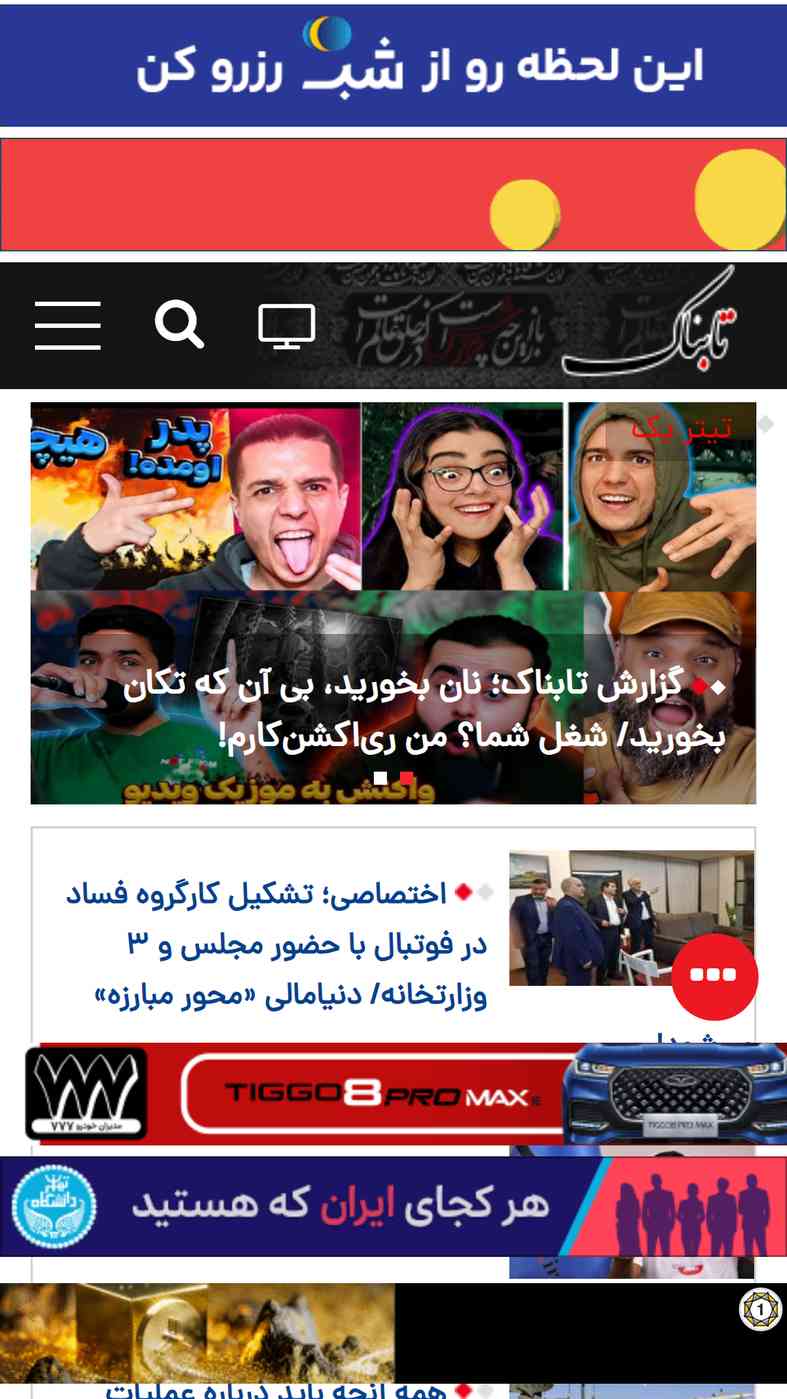
Task: Open the University of Tehran banner
Action: 393,1206
